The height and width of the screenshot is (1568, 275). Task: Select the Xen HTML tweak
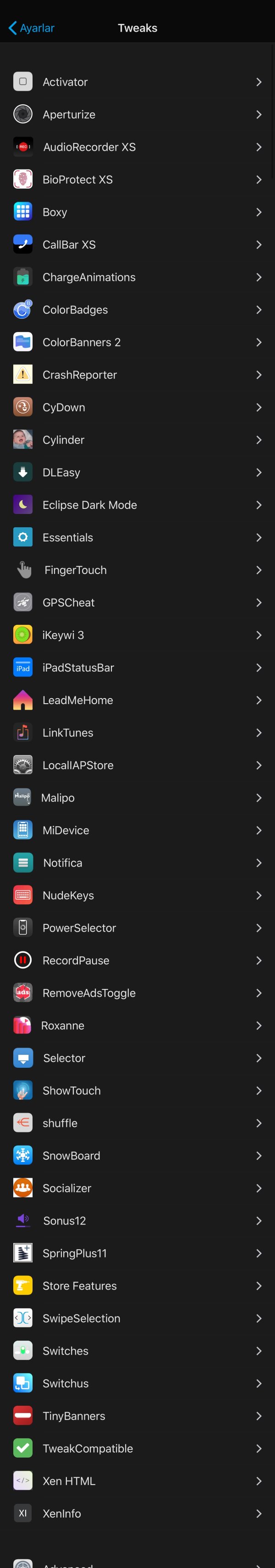point(137,1481)
